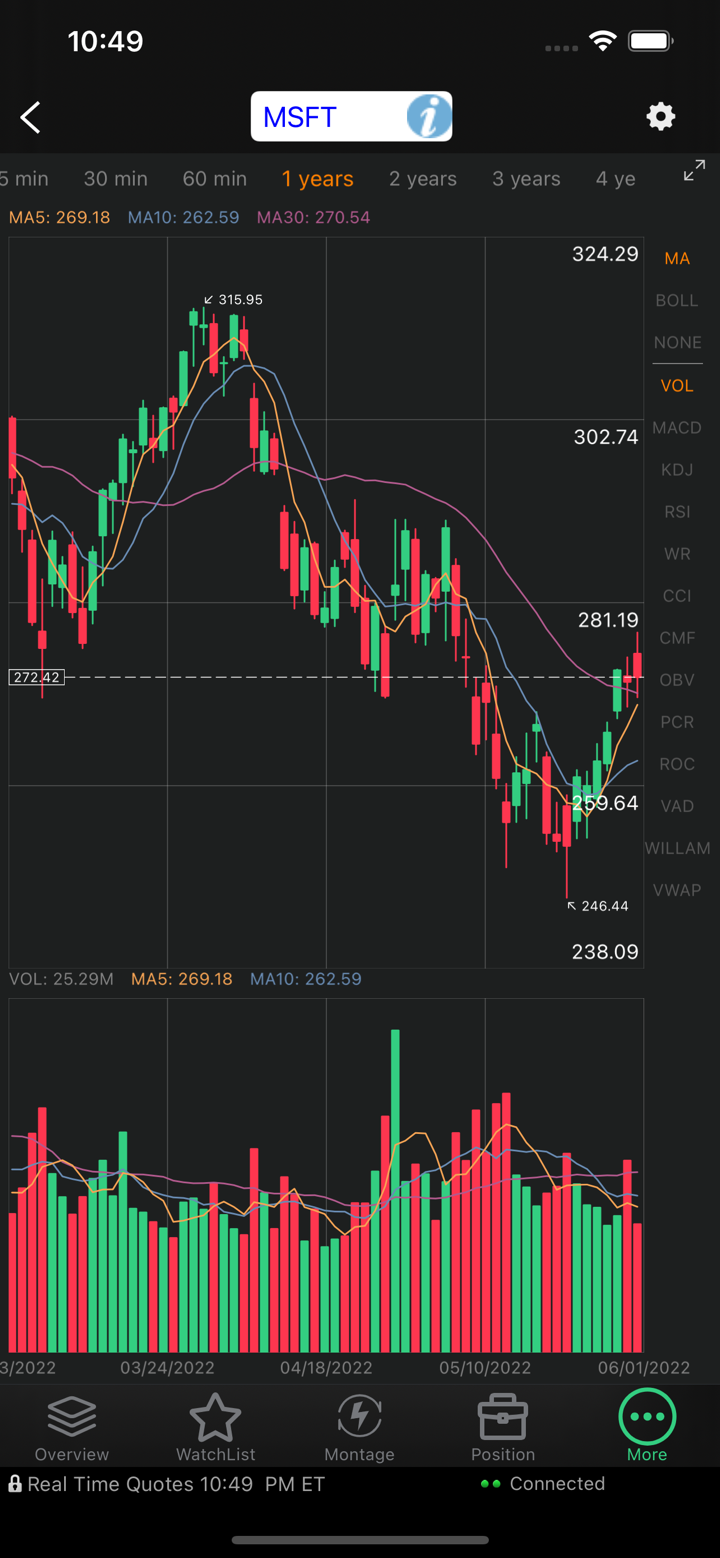This screenshot has width=720, height=1558.
Task: Select the 60 min timeframe
Action: point(214,179)
